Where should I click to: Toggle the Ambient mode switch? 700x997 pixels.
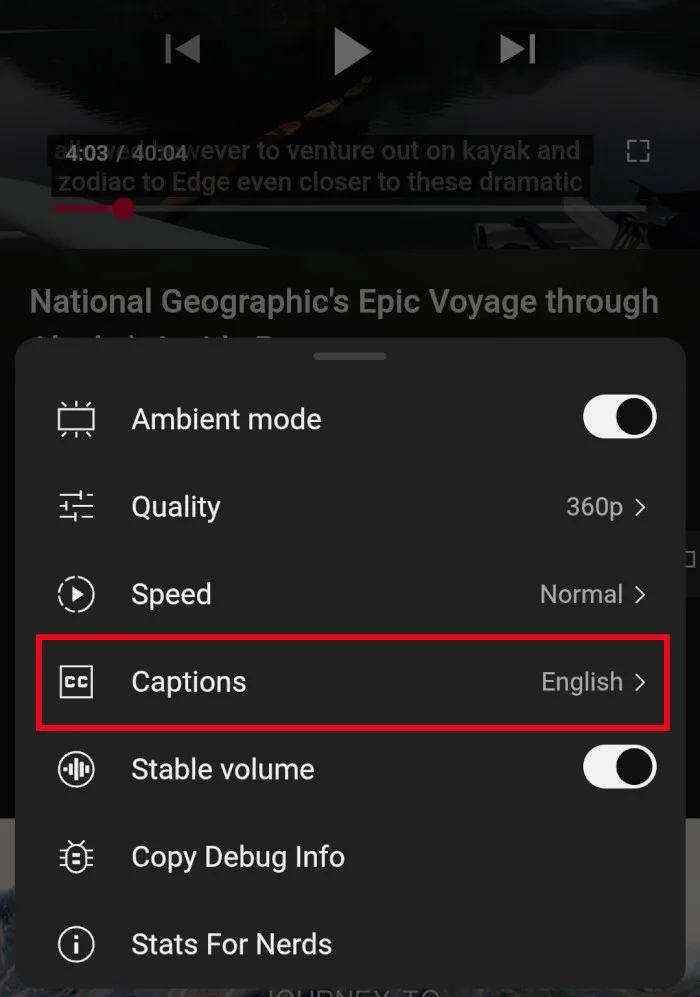(619, 418)
